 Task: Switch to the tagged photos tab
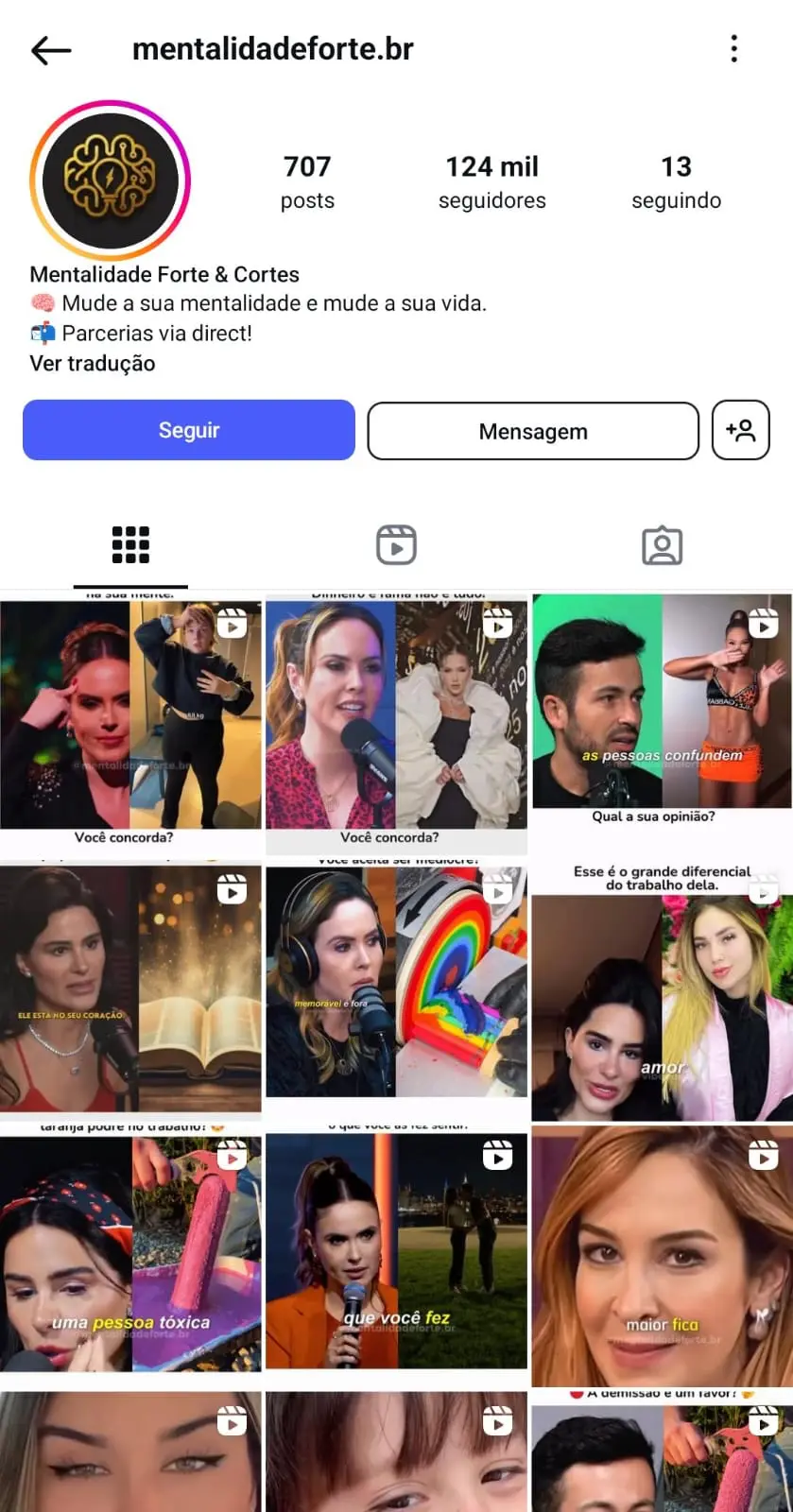662,545
